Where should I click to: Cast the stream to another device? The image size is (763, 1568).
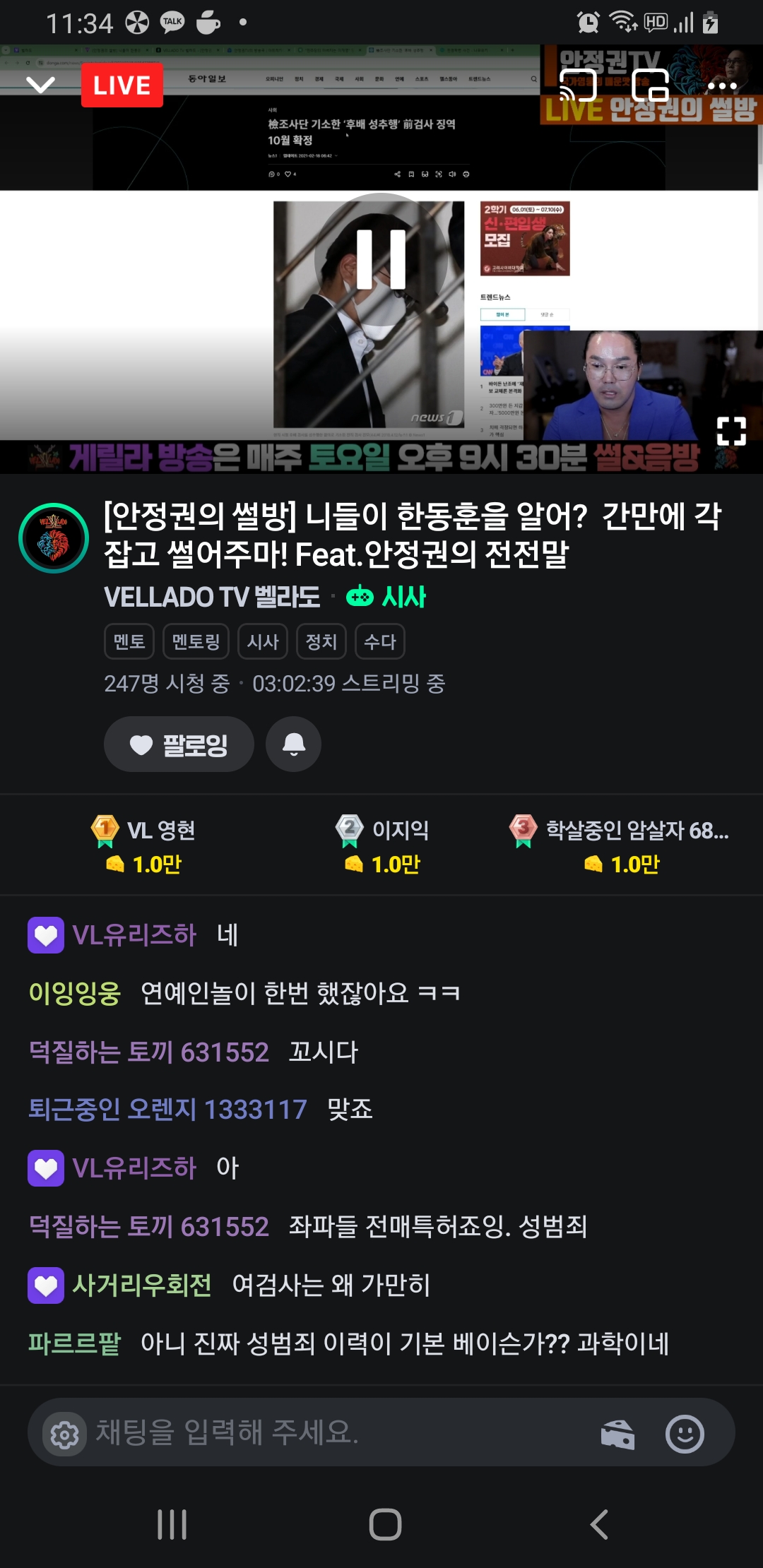point(578,85)
